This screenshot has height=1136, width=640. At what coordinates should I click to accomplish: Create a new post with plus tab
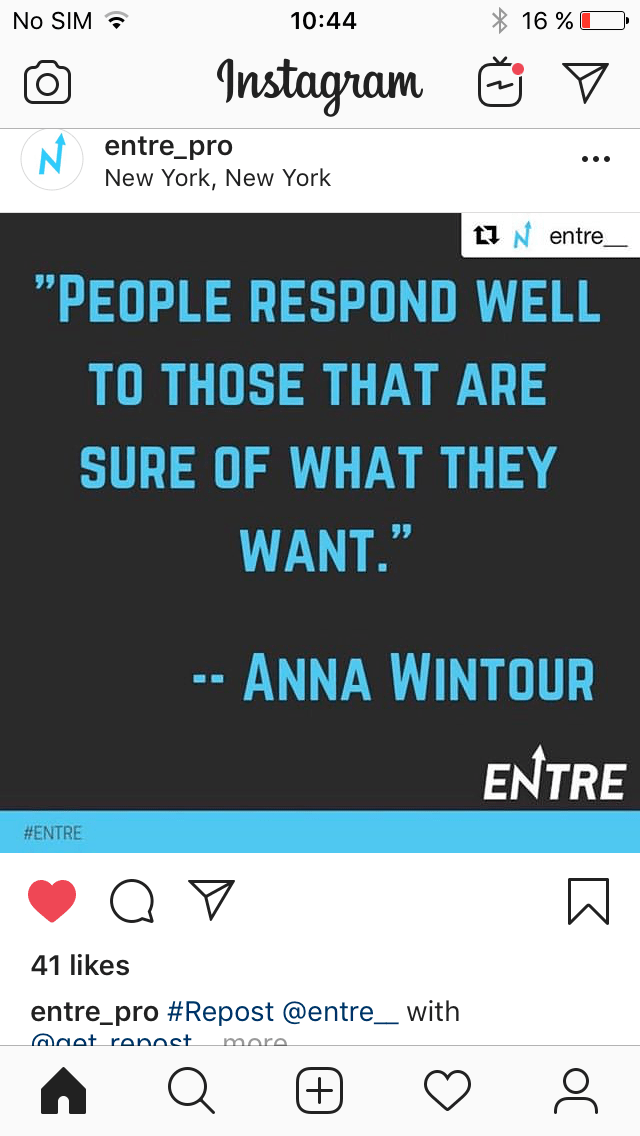point(320,1090)
